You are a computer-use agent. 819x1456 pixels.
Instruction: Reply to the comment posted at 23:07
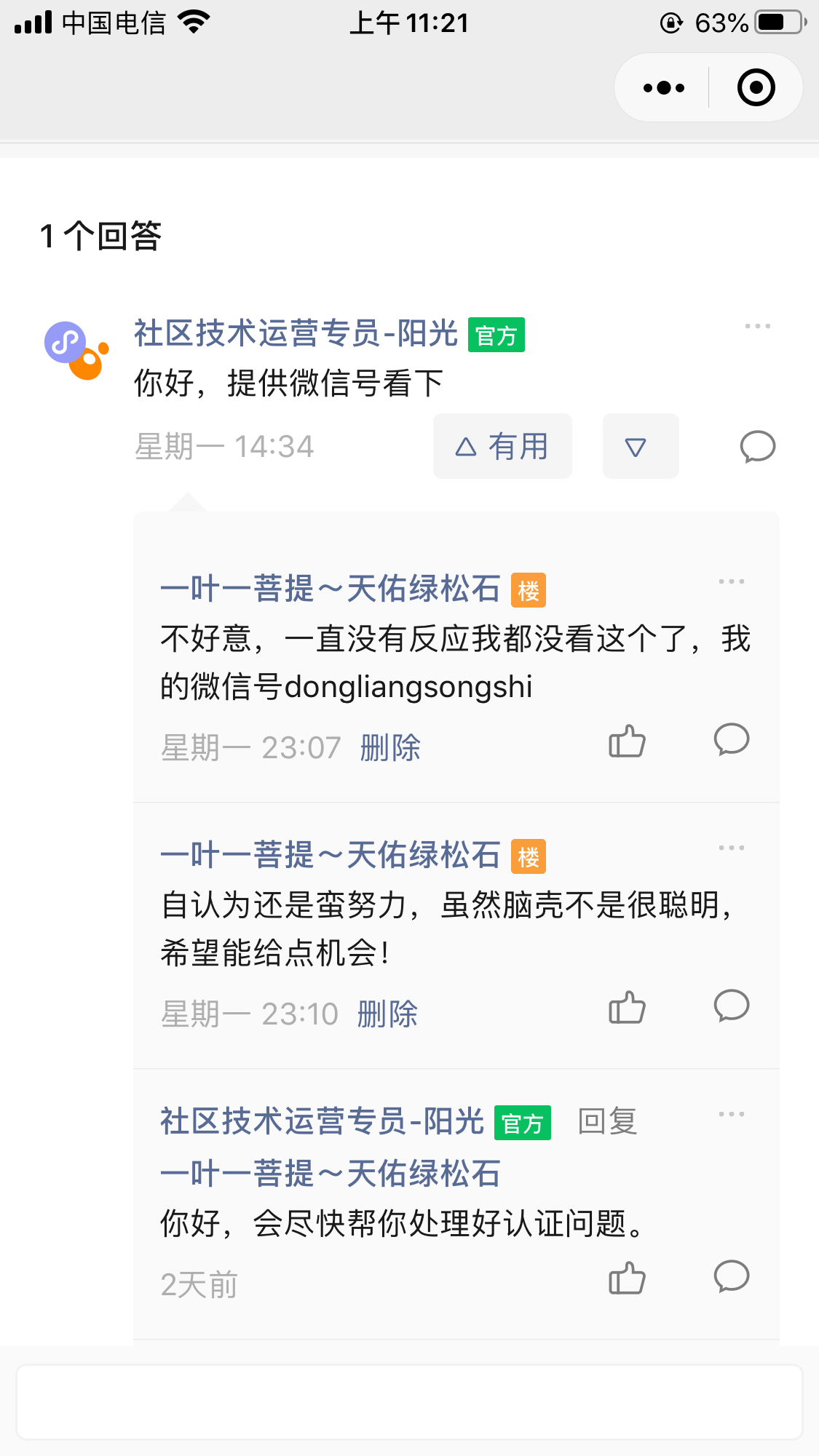(x=732, y=739)
